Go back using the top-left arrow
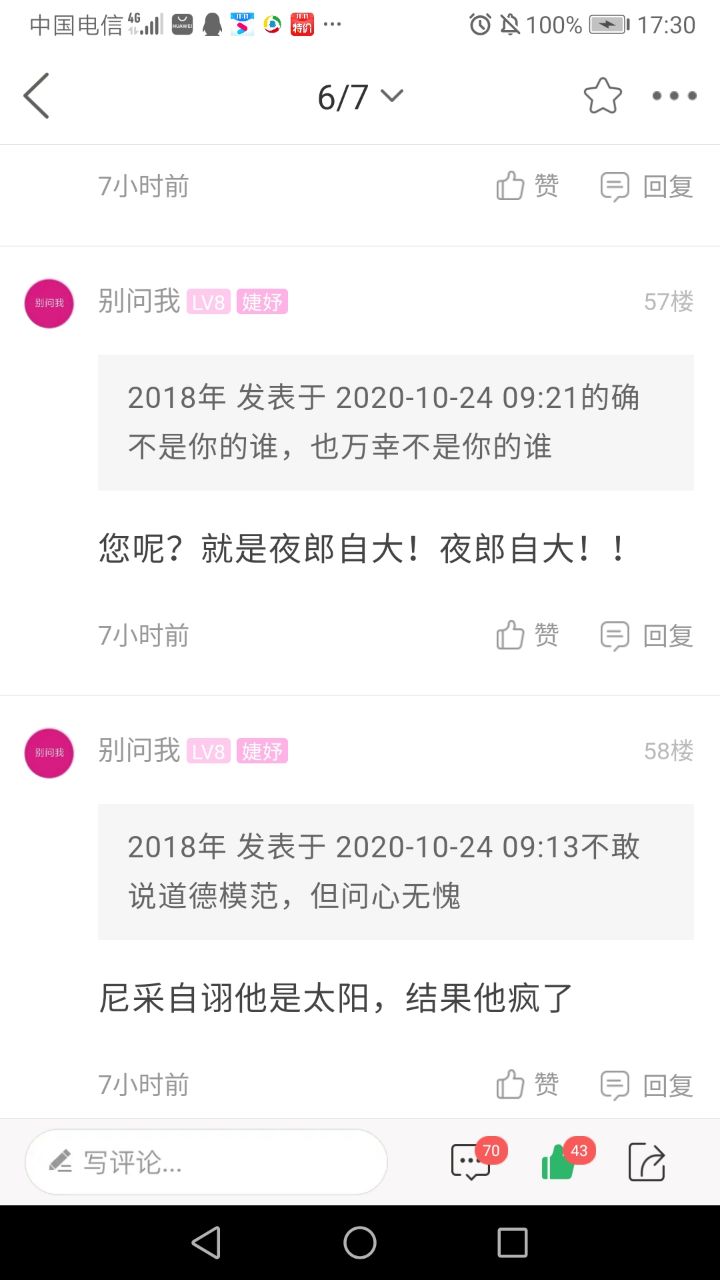Image resolution: width=720 pixels, height=1280 pixels. (x=37, y=97)
